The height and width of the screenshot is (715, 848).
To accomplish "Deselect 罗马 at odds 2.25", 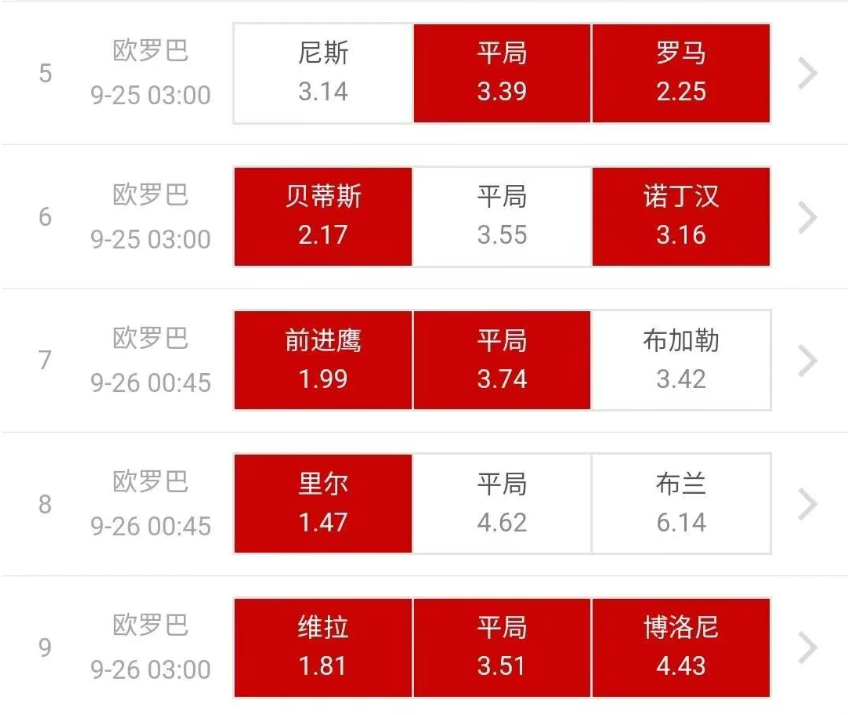I will coord(681,73).
